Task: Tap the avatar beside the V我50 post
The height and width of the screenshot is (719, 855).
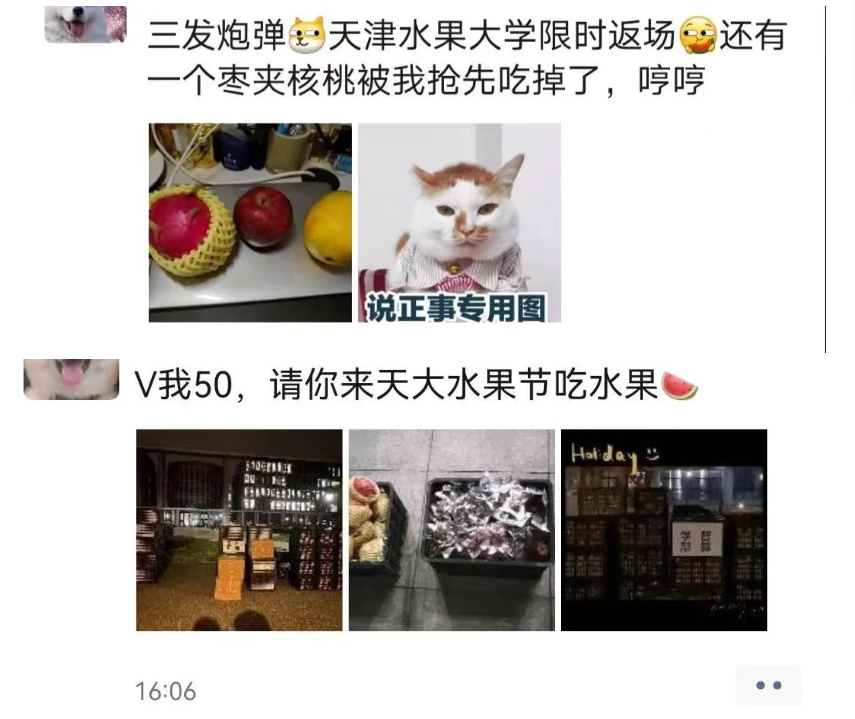Action: tap(72, 380)
